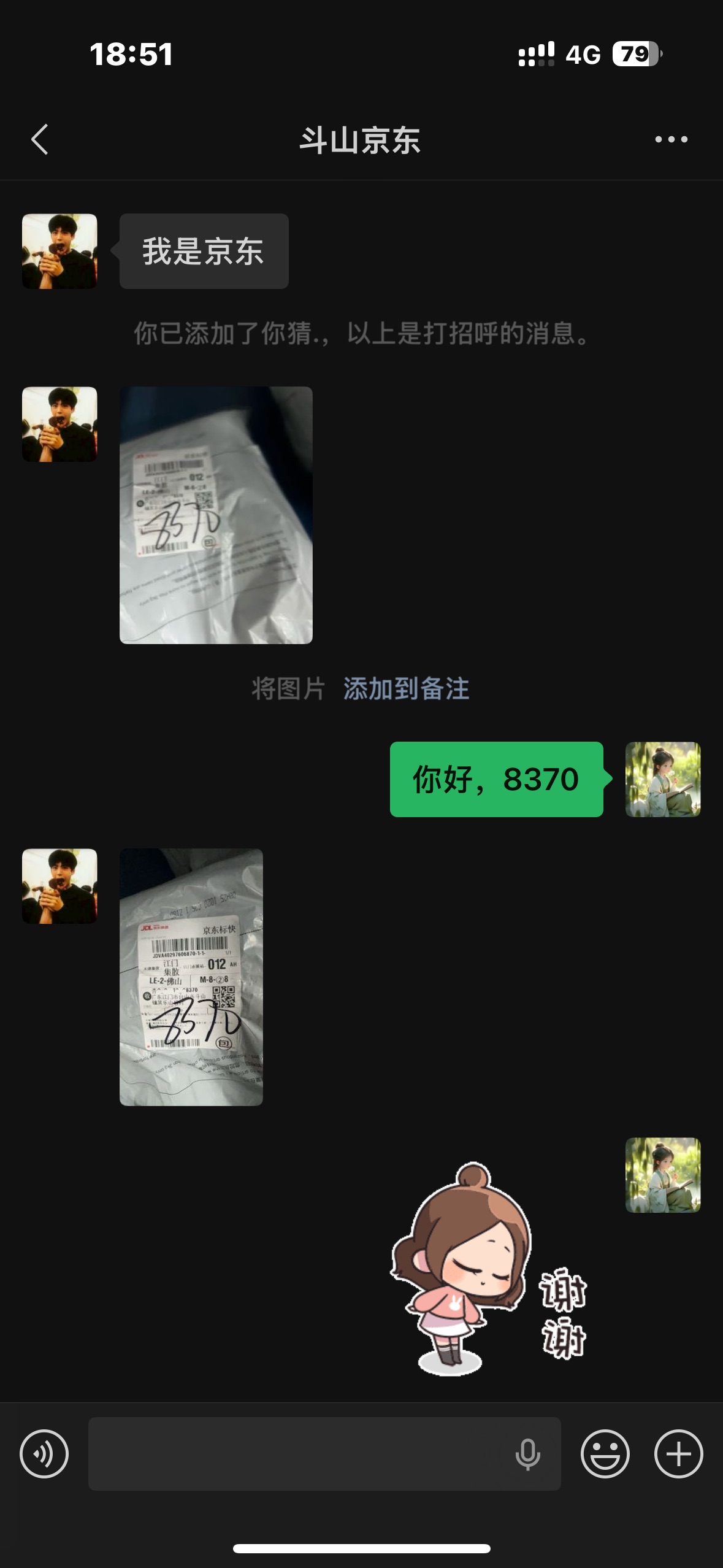Open the chat options three-dot menu
Viewport: 723px width, 1568px height.
click(x=671, y=139)
